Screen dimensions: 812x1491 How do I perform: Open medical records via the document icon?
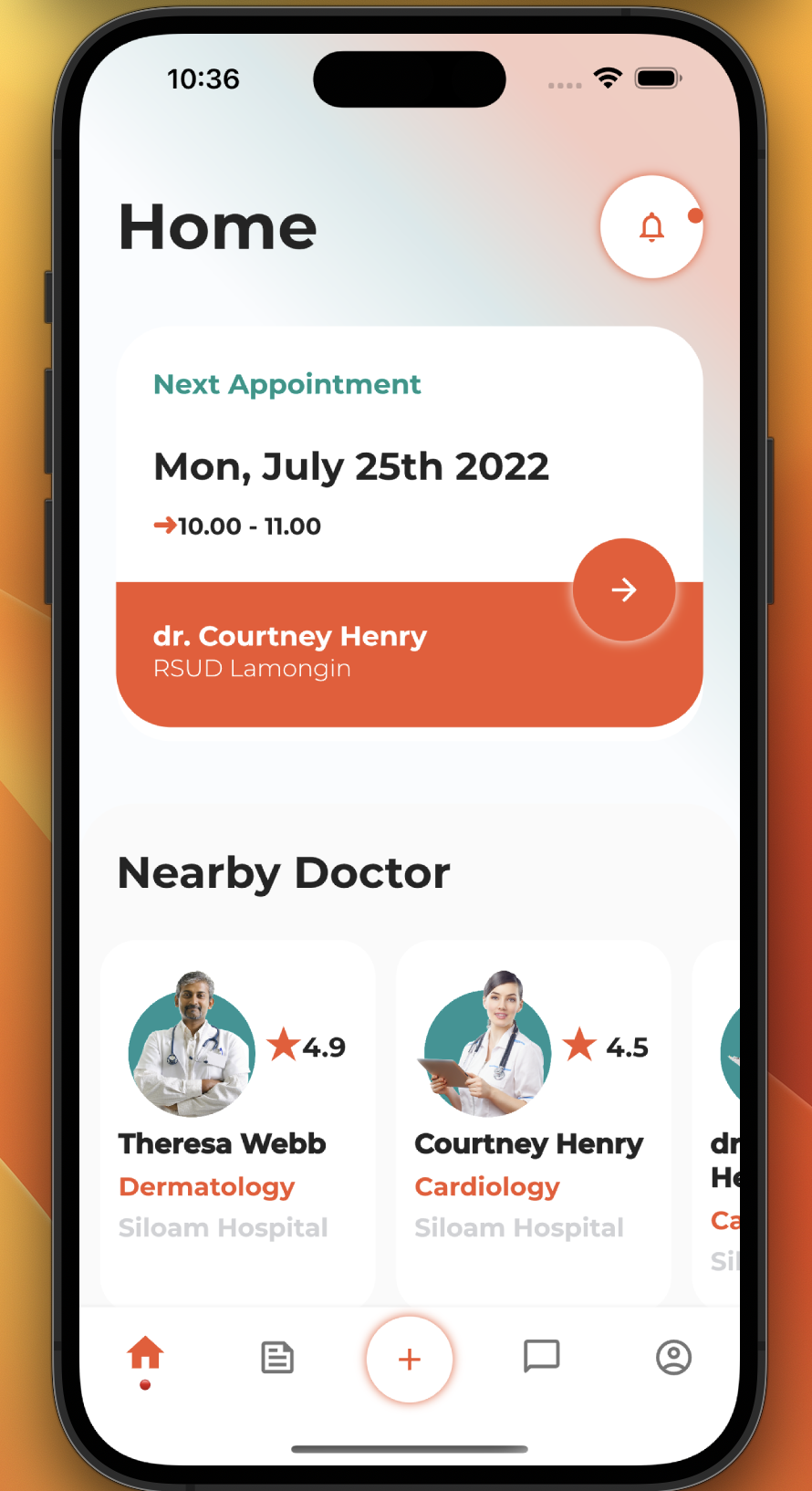click(277, 1357)
